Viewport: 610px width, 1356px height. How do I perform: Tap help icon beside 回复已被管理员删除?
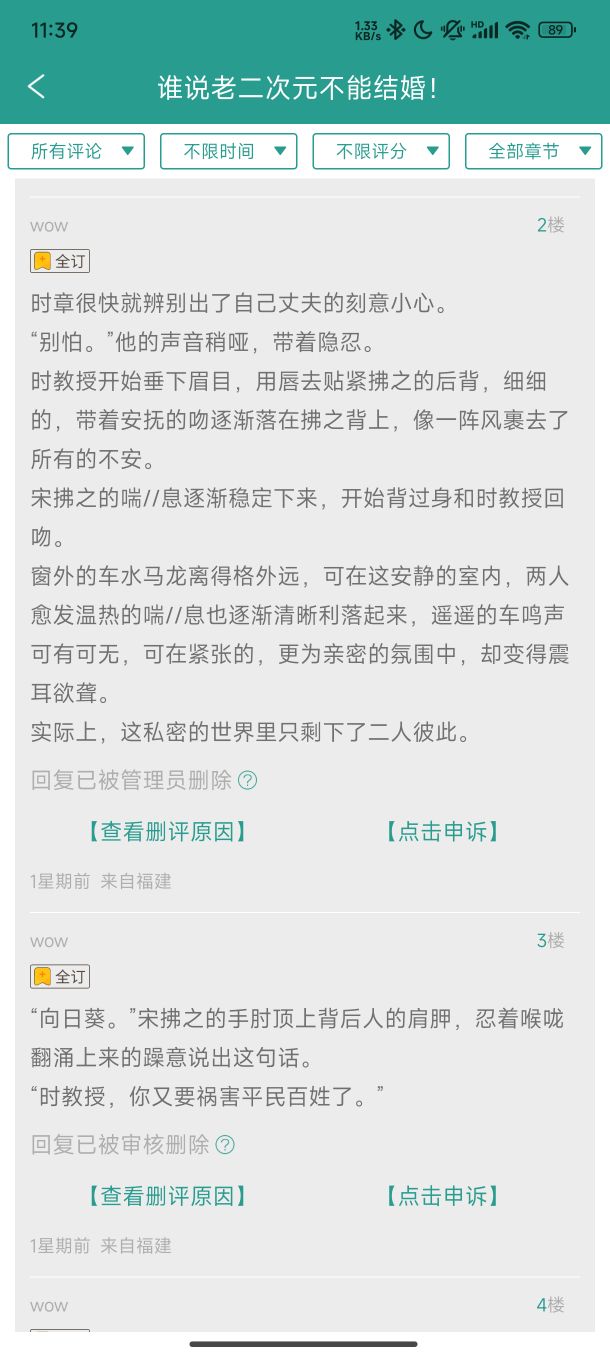[247, 780]
